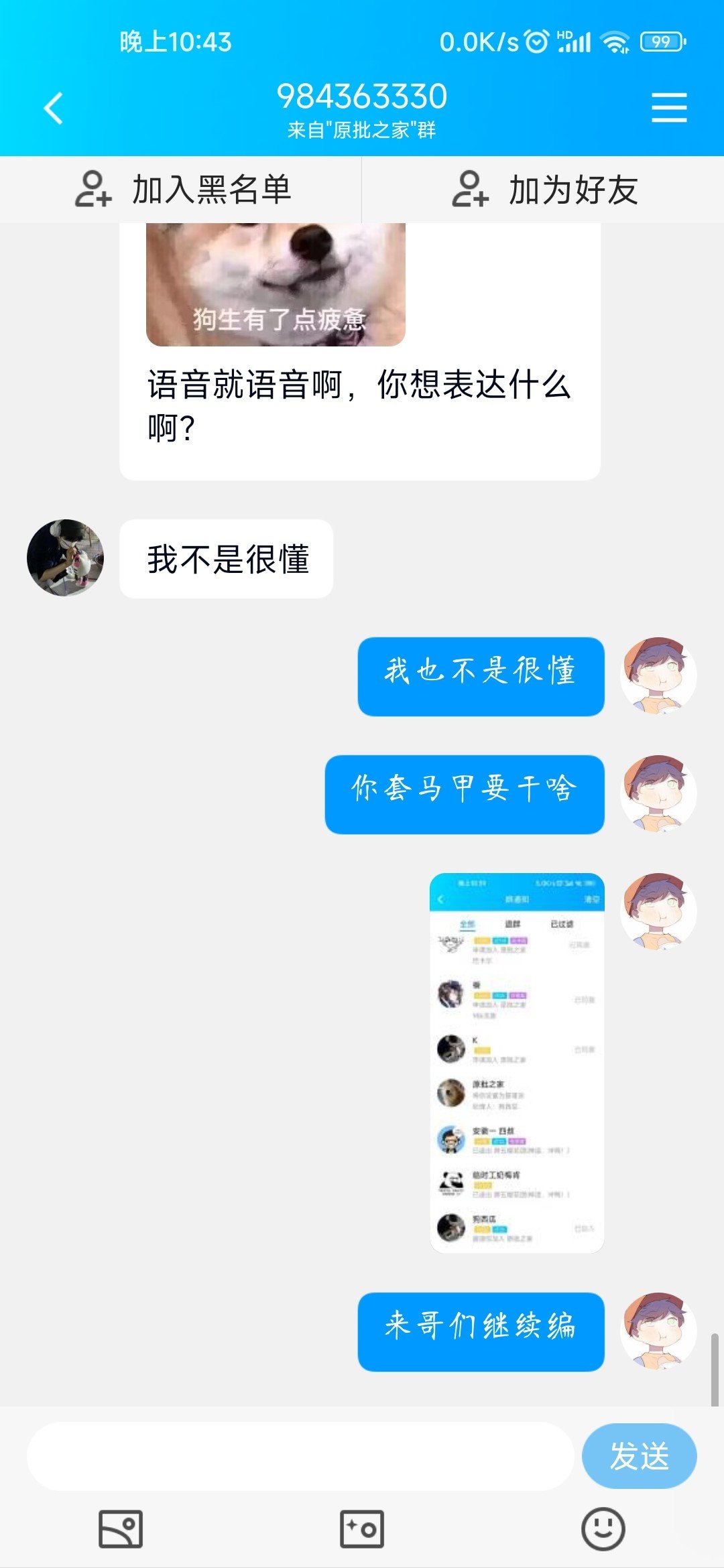Open the 狗生有了点疲惫 dog meme image

click(x=276, y=285)
